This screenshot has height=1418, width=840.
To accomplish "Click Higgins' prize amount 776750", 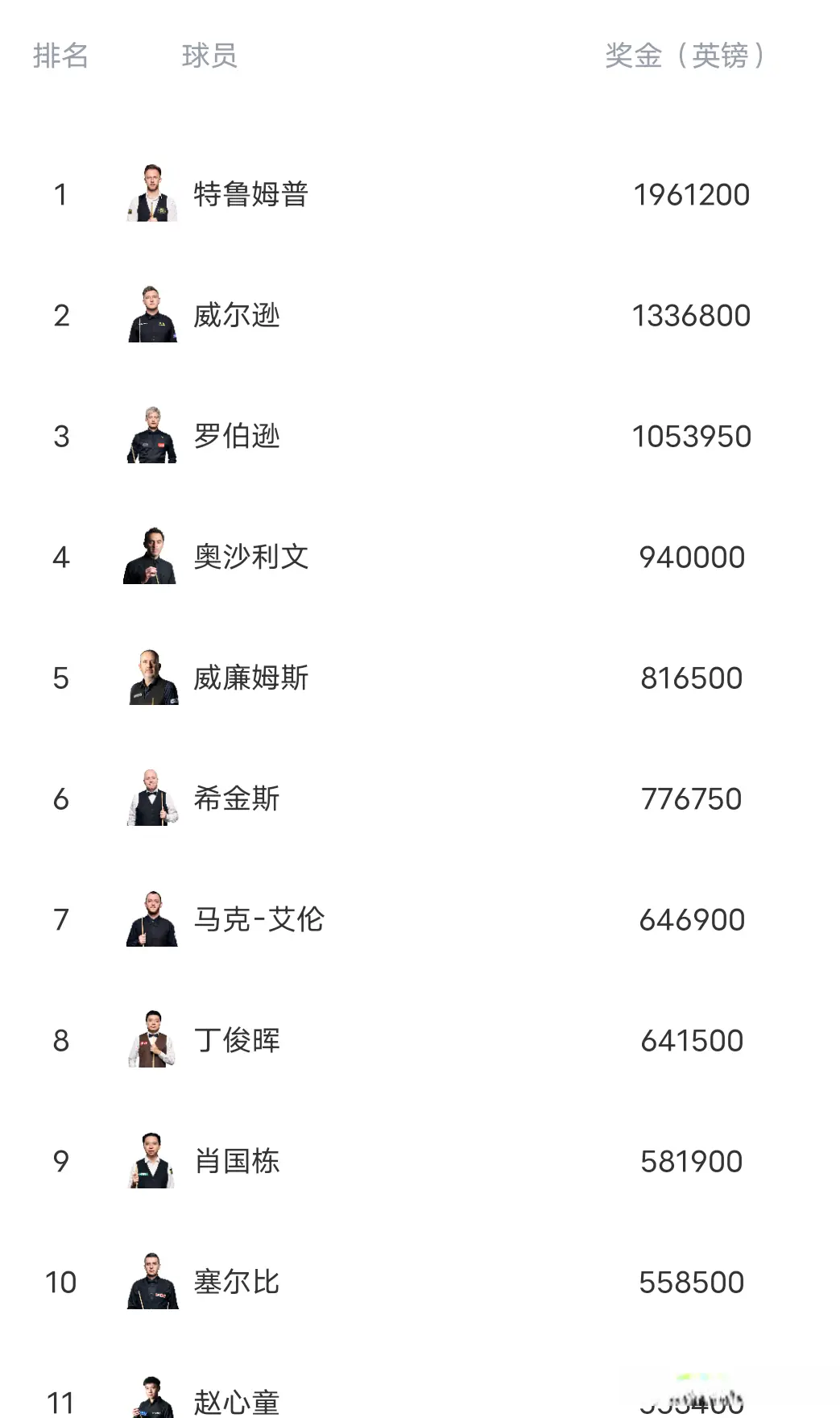I will pyautogui.click(x=691, y=798).
